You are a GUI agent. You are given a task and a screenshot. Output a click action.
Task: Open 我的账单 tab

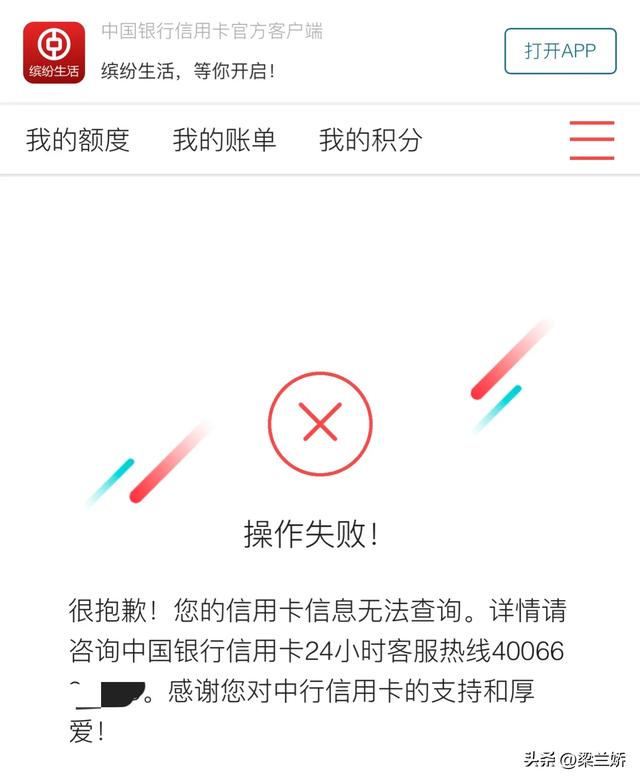pyautogui.click(x=224, y=140)
